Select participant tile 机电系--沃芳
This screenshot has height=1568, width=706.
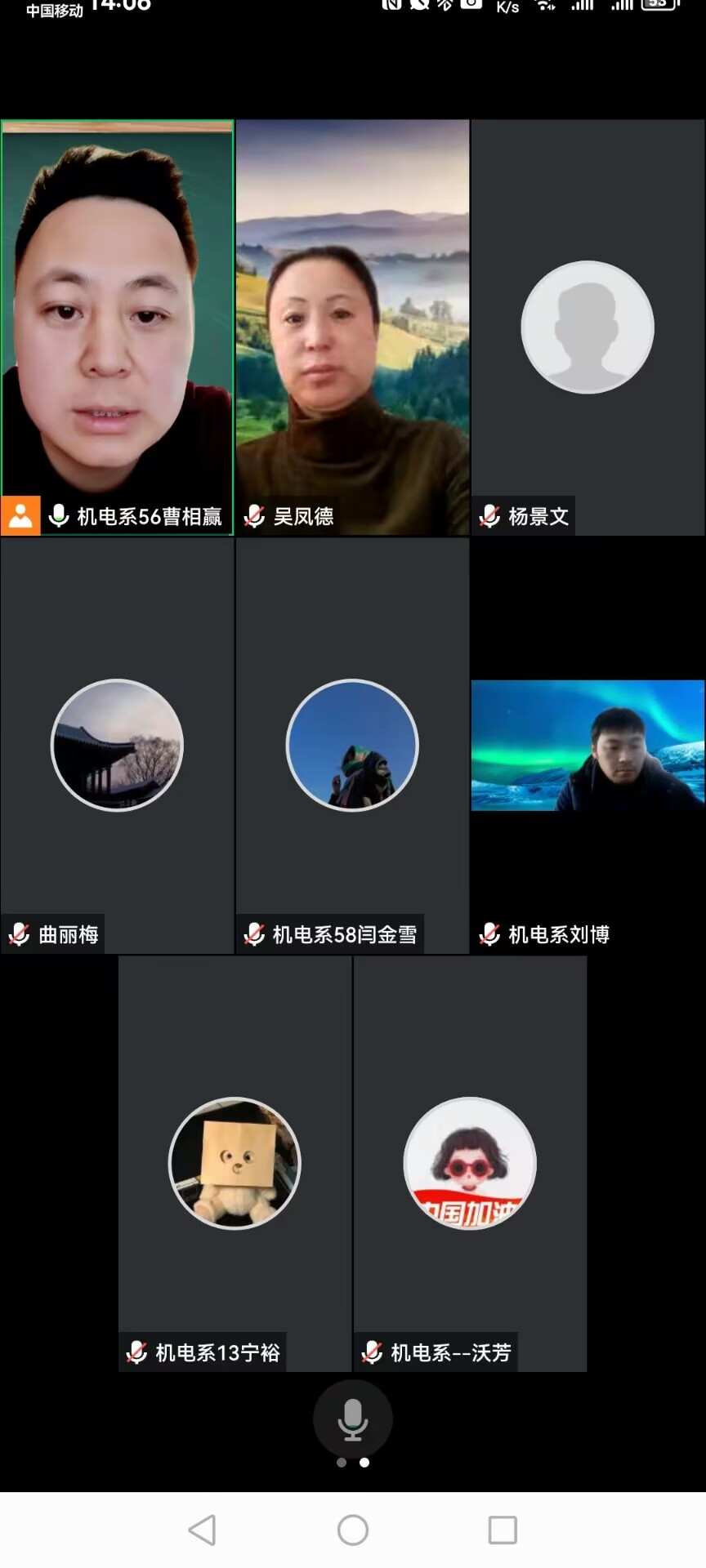click(x=470, y=1163)
